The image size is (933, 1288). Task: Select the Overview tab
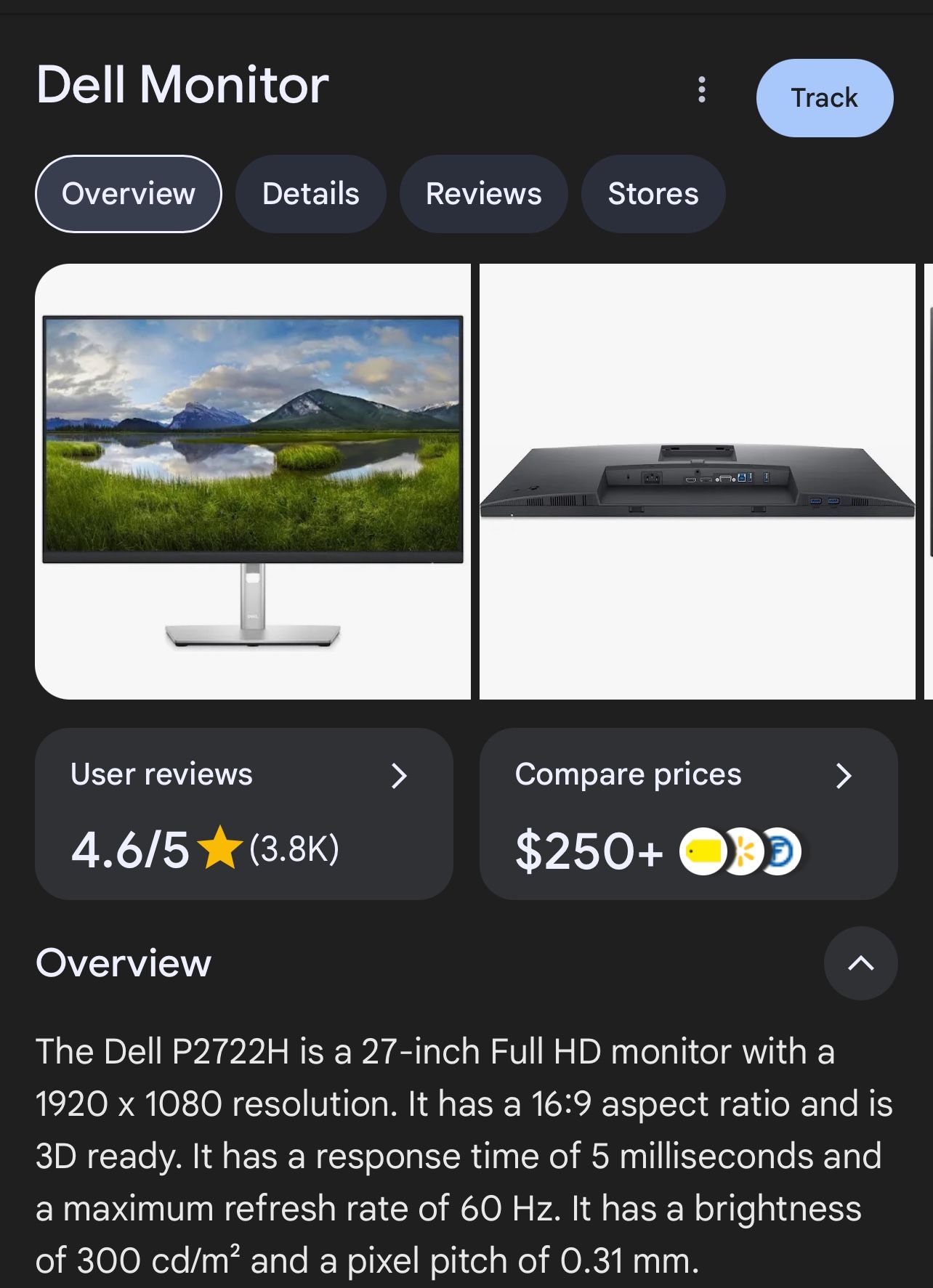[129, 194]
